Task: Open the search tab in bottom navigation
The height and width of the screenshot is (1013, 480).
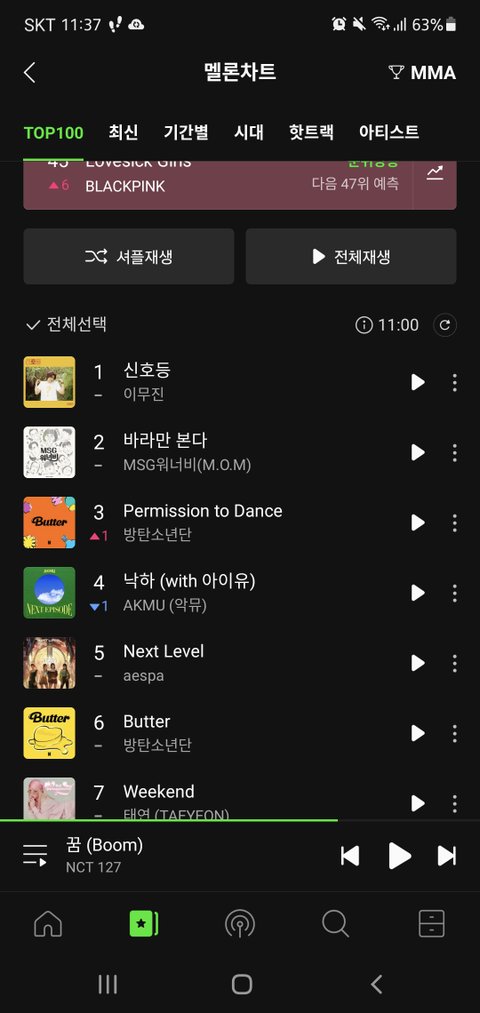Action: point(335,924)
